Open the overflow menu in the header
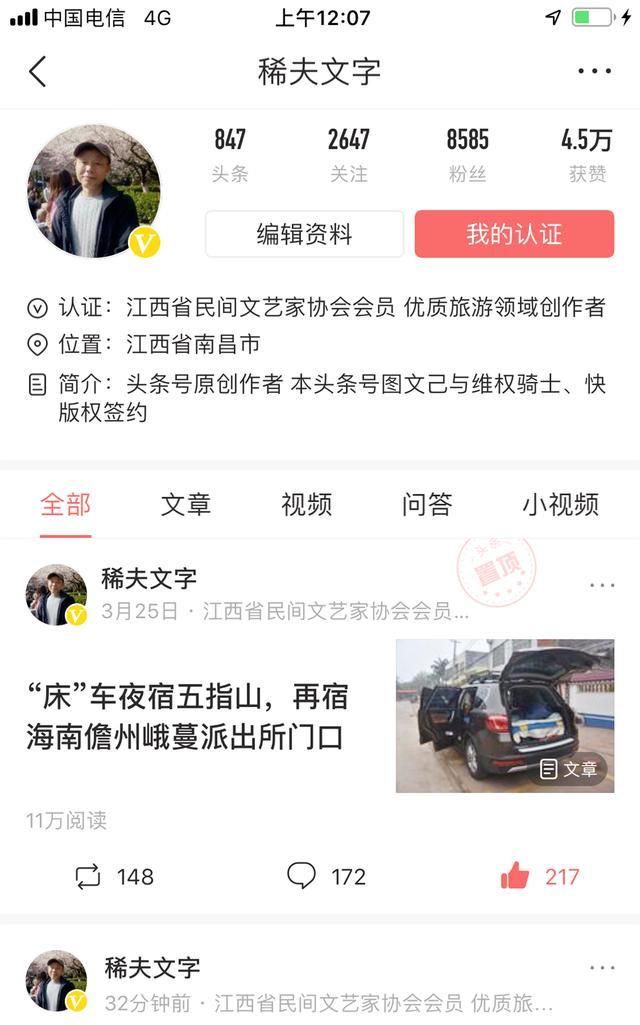Screen dimensions: 640x1025 pos(594,72)
